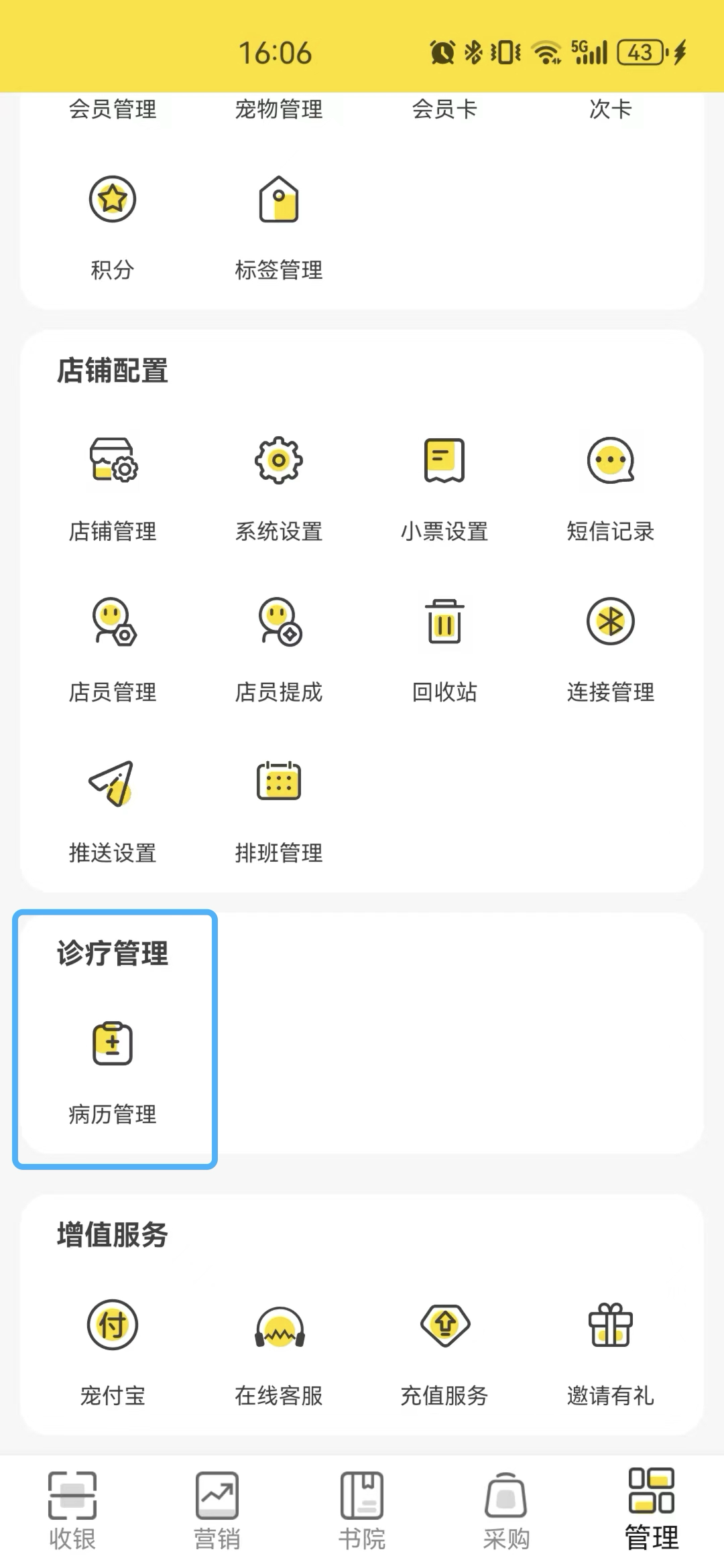Open 排班管理 shift scheduling

(x=279, y=811)
